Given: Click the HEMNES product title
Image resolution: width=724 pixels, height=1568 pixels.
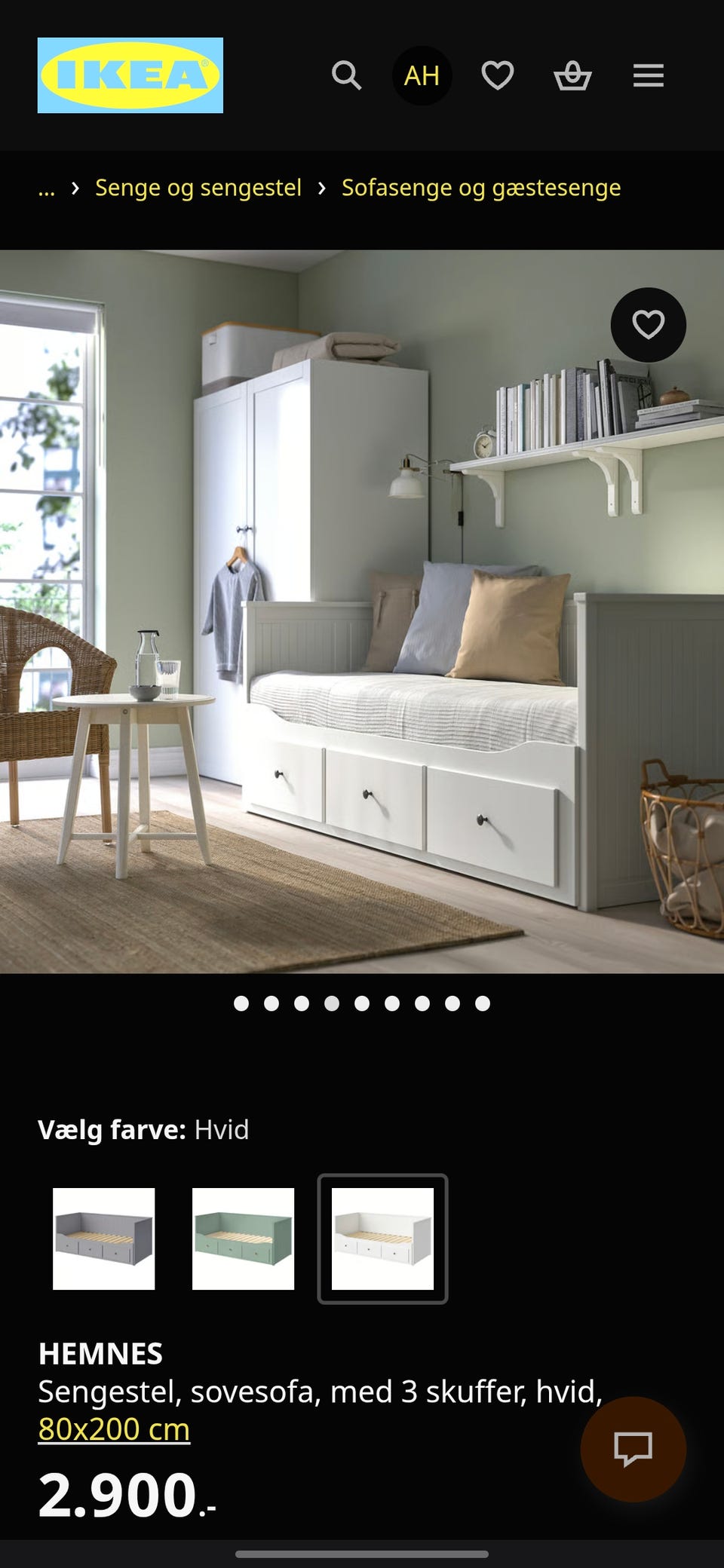Looking at the screenshot, I should pyautogui.click(x=100, y=1353).
